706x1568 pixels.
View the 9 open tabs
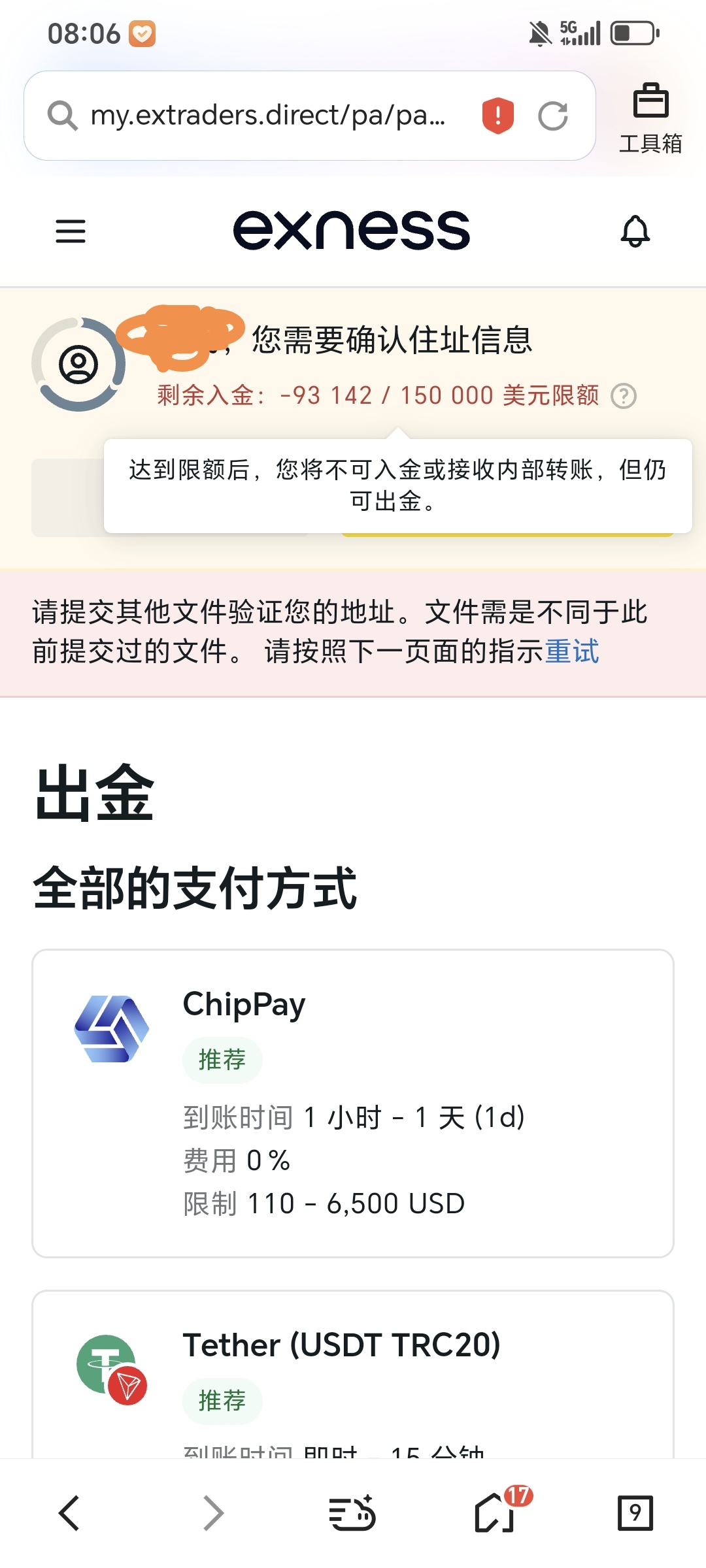pos(635,1513)
